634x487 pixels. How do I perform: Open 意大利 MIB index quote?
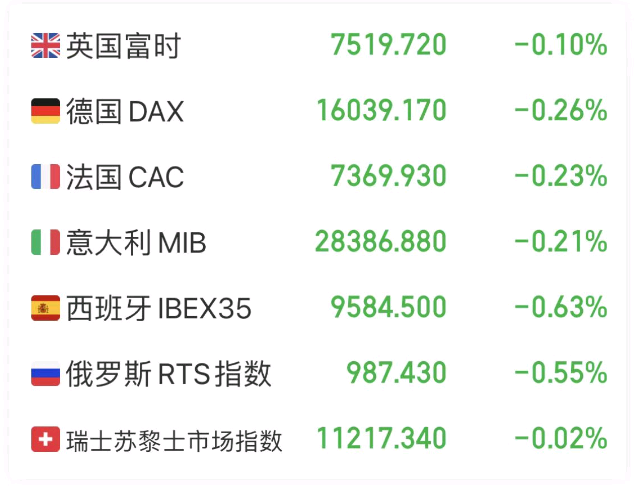(x=136, y=242)
